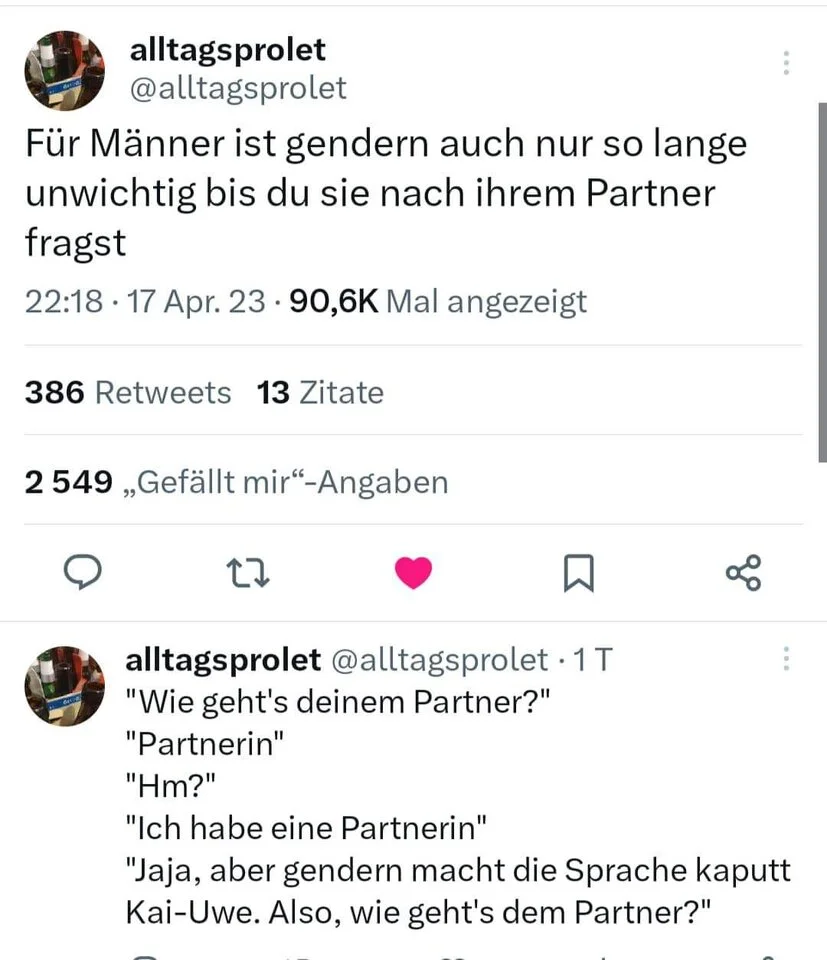Open avatar on the reply tweet
The width and height of the screenshot is (827, 960).
tap(64, 686)
